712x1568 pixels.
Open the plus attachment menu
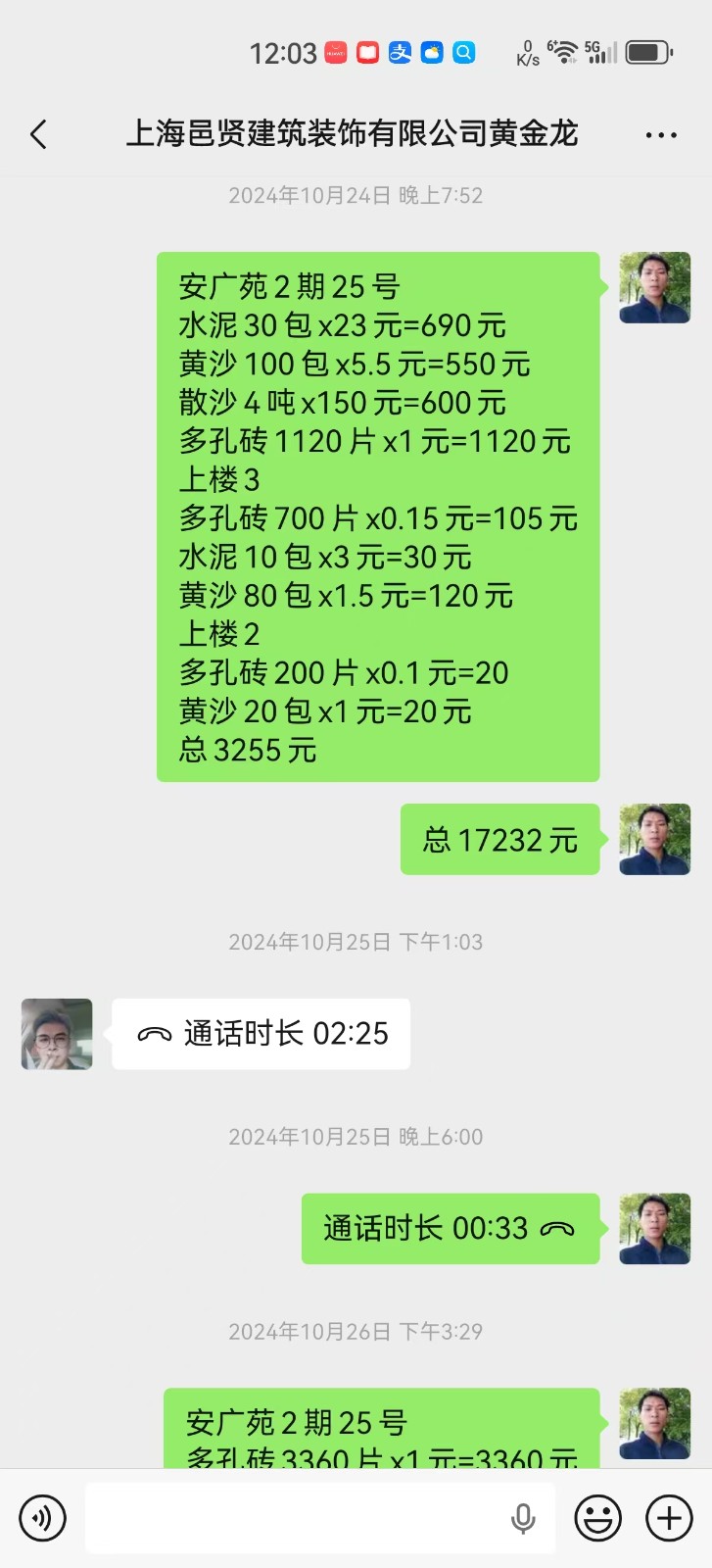pyautogui.click(x=669, y=1518)
